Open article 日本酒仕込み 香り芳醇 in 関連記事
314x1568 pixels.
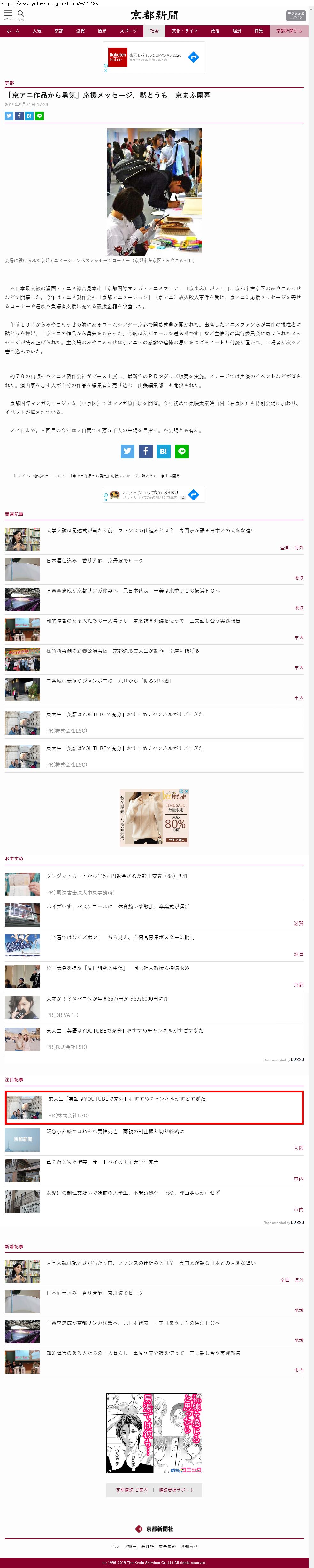95,560
